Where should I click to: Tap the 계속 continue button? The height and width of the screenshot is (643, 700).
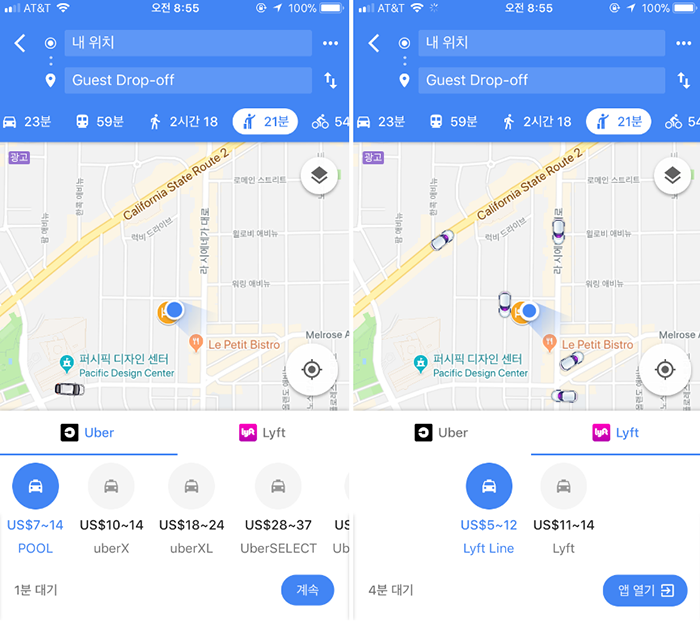tap(307, 590)
